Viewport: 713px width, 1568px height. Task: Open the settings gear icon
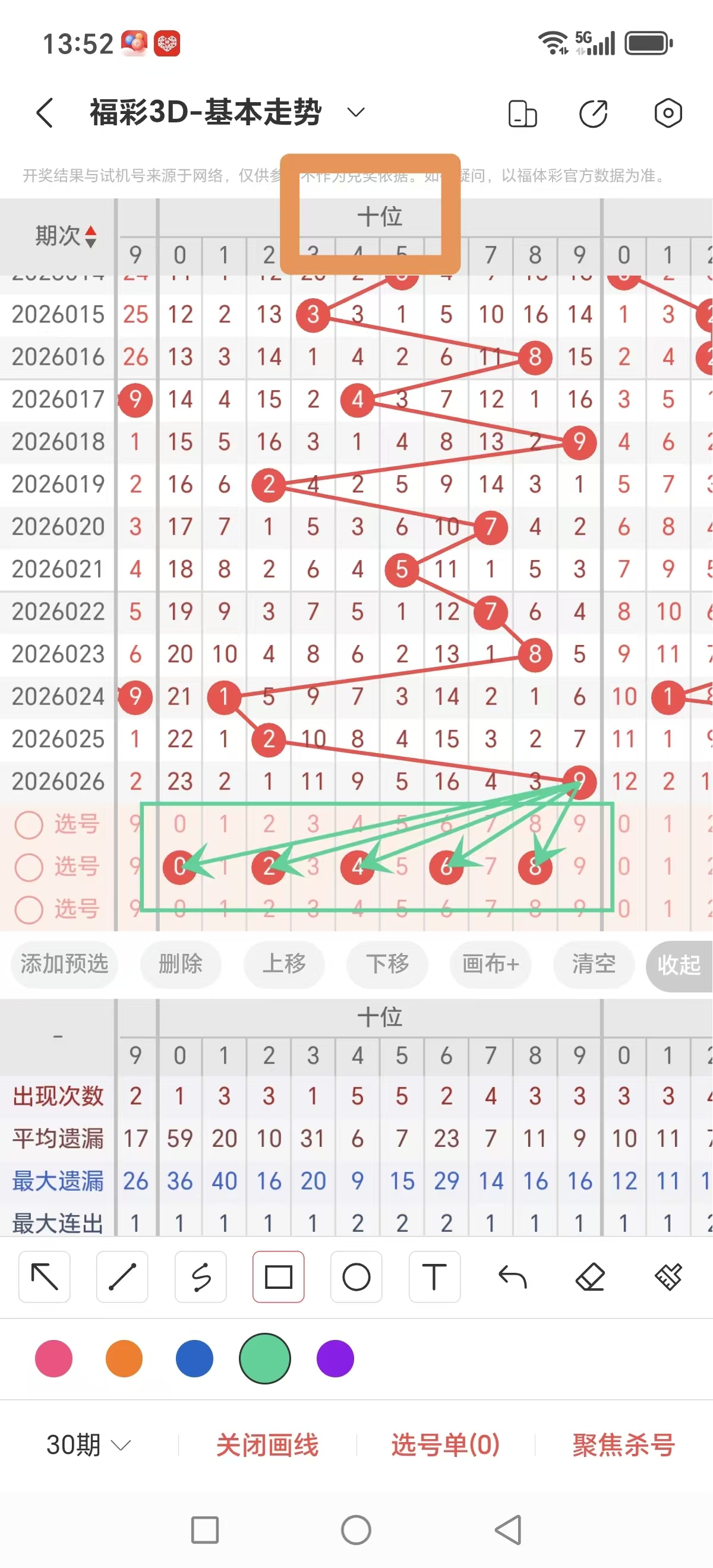click(x=667, y=113)
